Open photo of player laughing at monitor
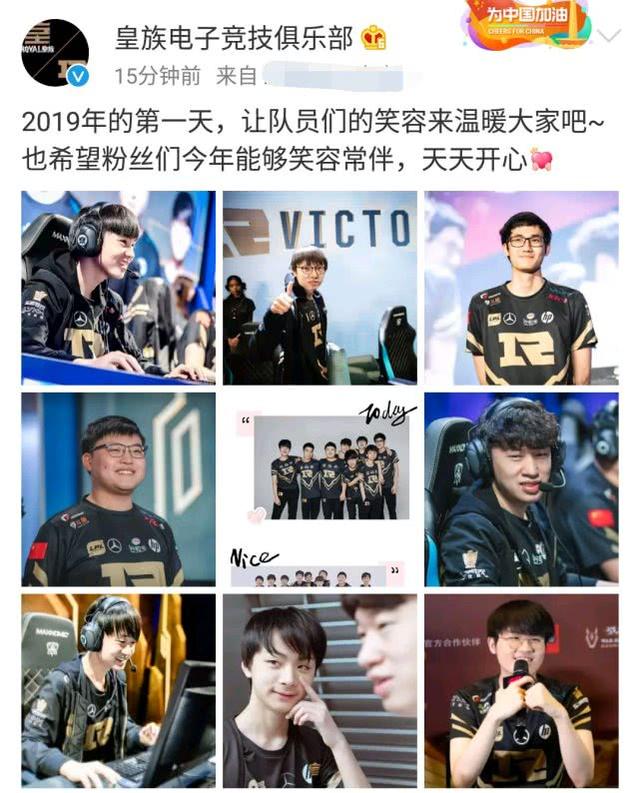This screenshot has height=793, width=640. tap(118, 690)
